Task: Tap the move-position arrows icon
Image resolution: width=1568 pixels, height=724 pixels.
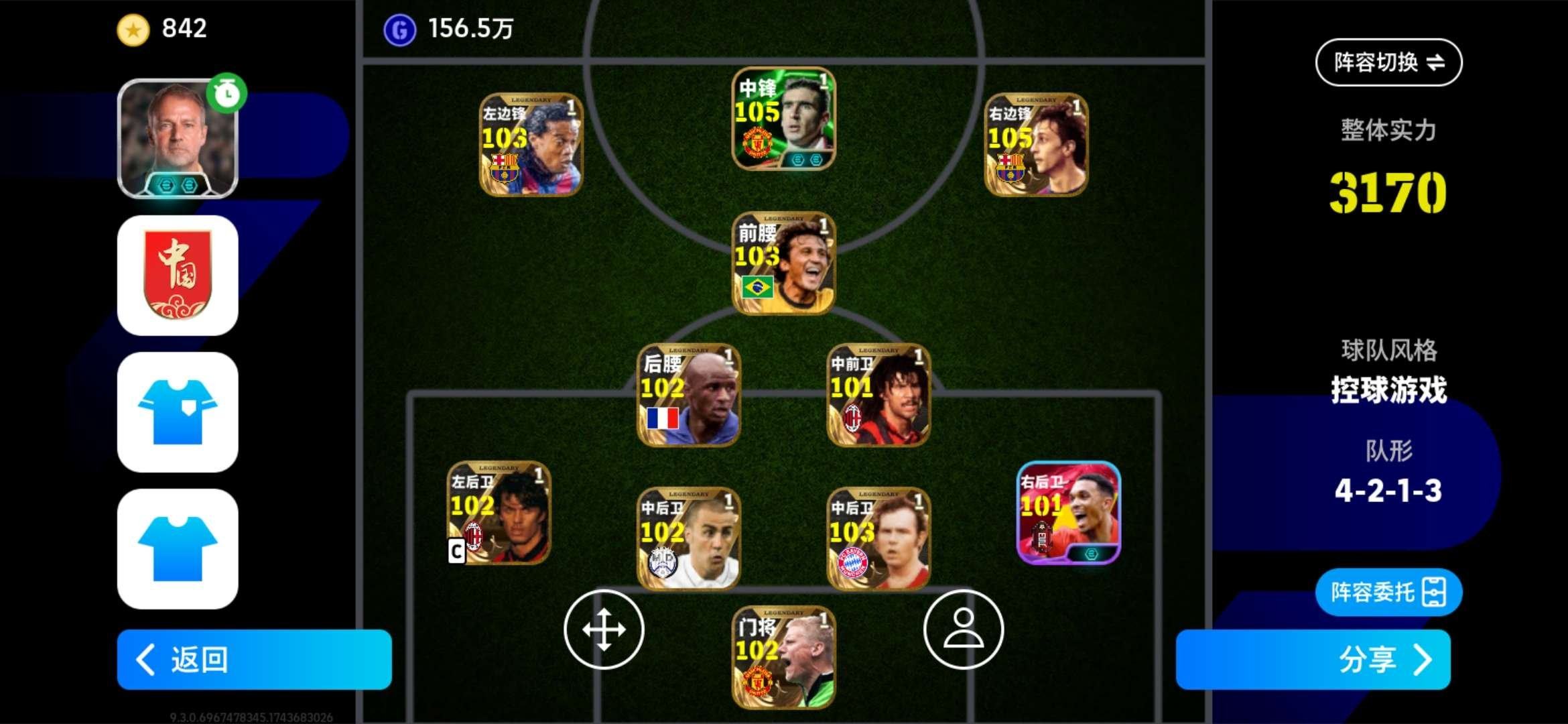Action: (x=604, y=629)
